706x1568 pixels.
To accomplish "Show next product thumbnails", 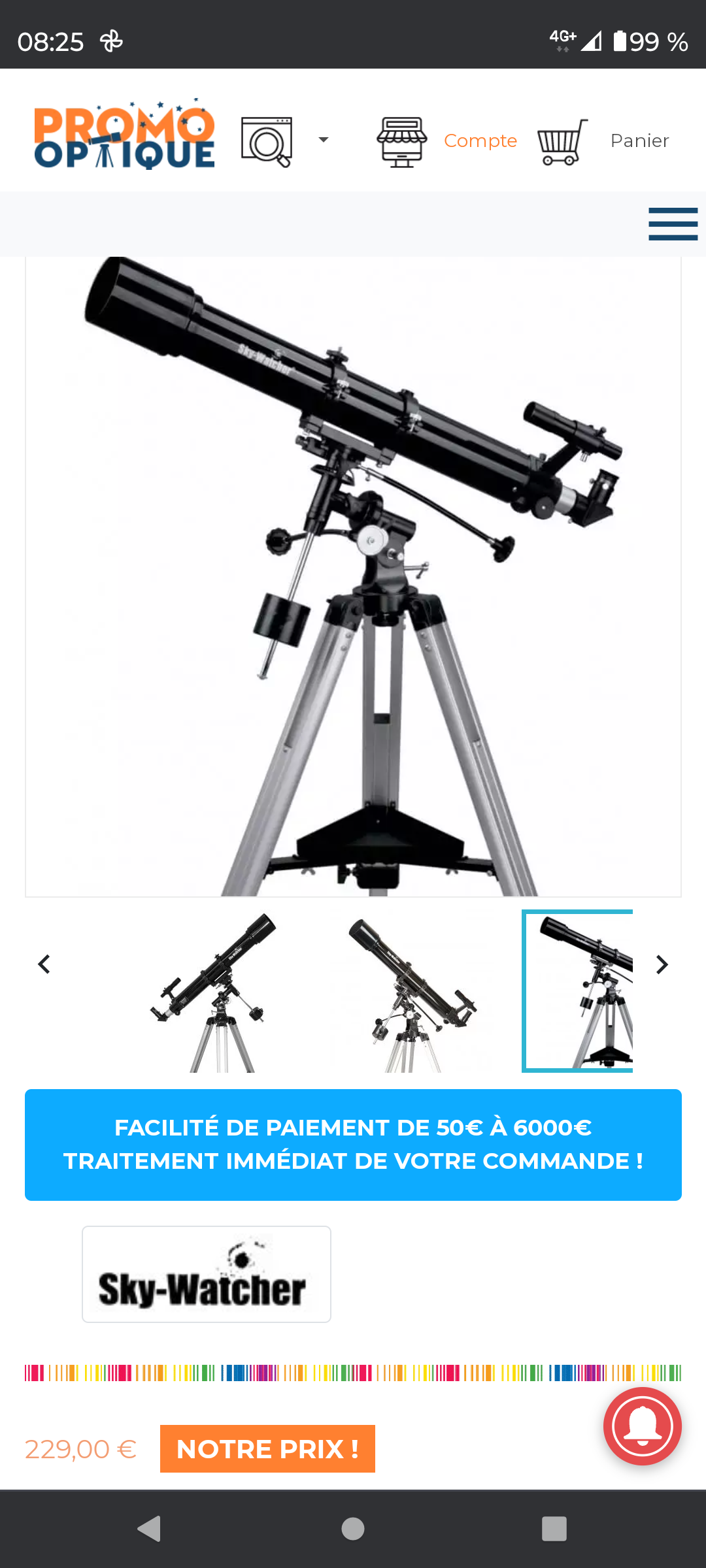I will click(x=662, y=964).
